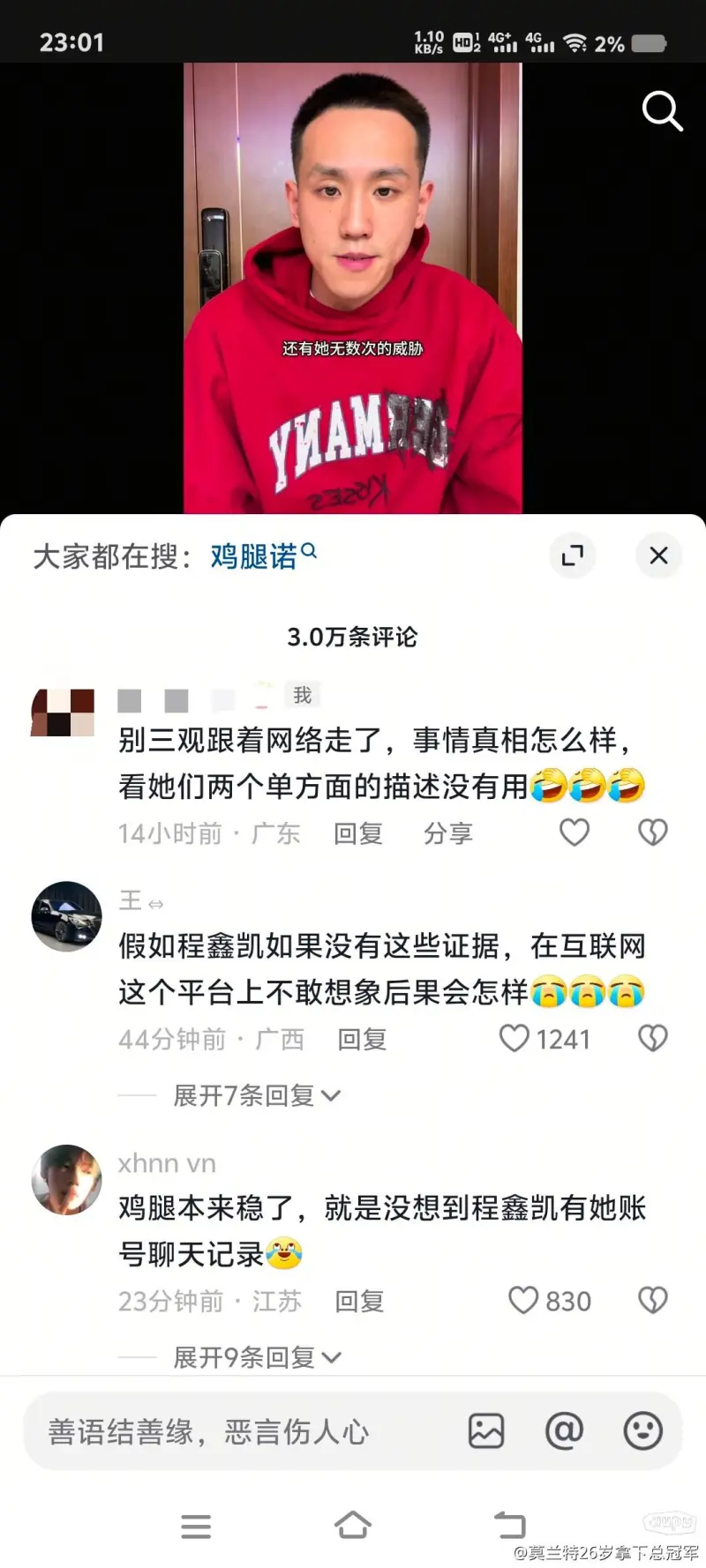This screenshot has height=1568, width=706.
Task: Like the comment posted 14小时前
Action: (x=575, y=833)
